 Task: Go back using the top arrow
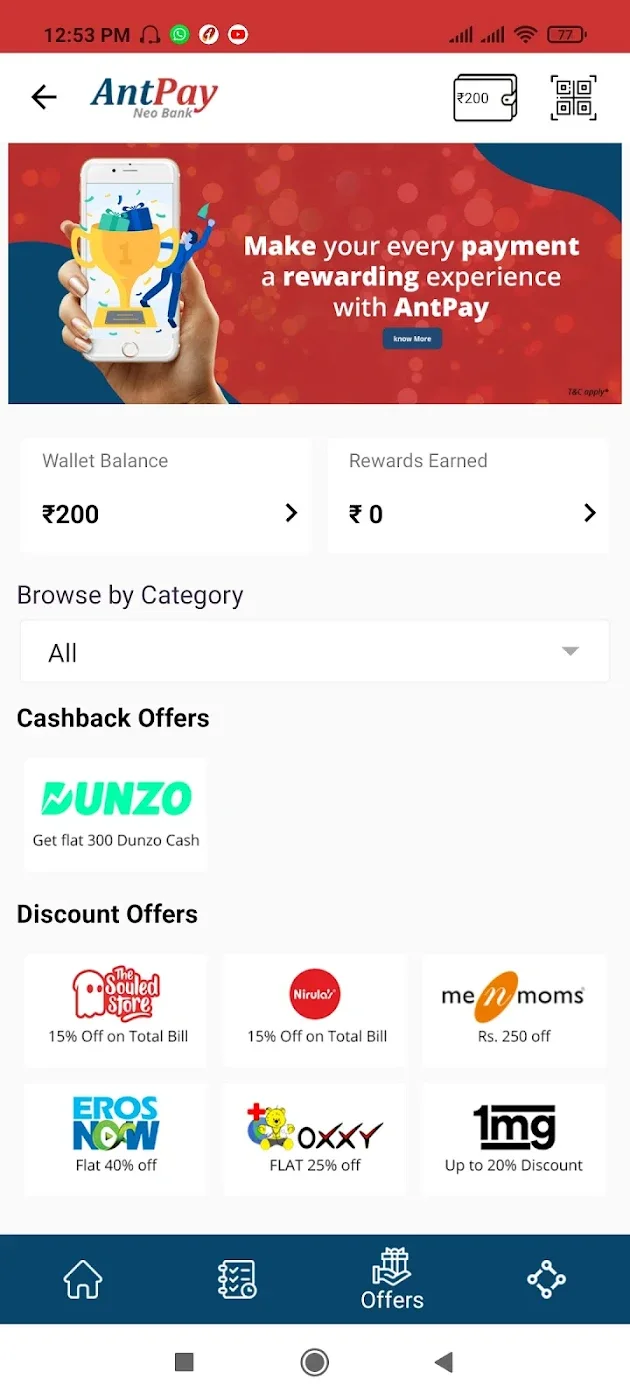click(x=44, y=97)
